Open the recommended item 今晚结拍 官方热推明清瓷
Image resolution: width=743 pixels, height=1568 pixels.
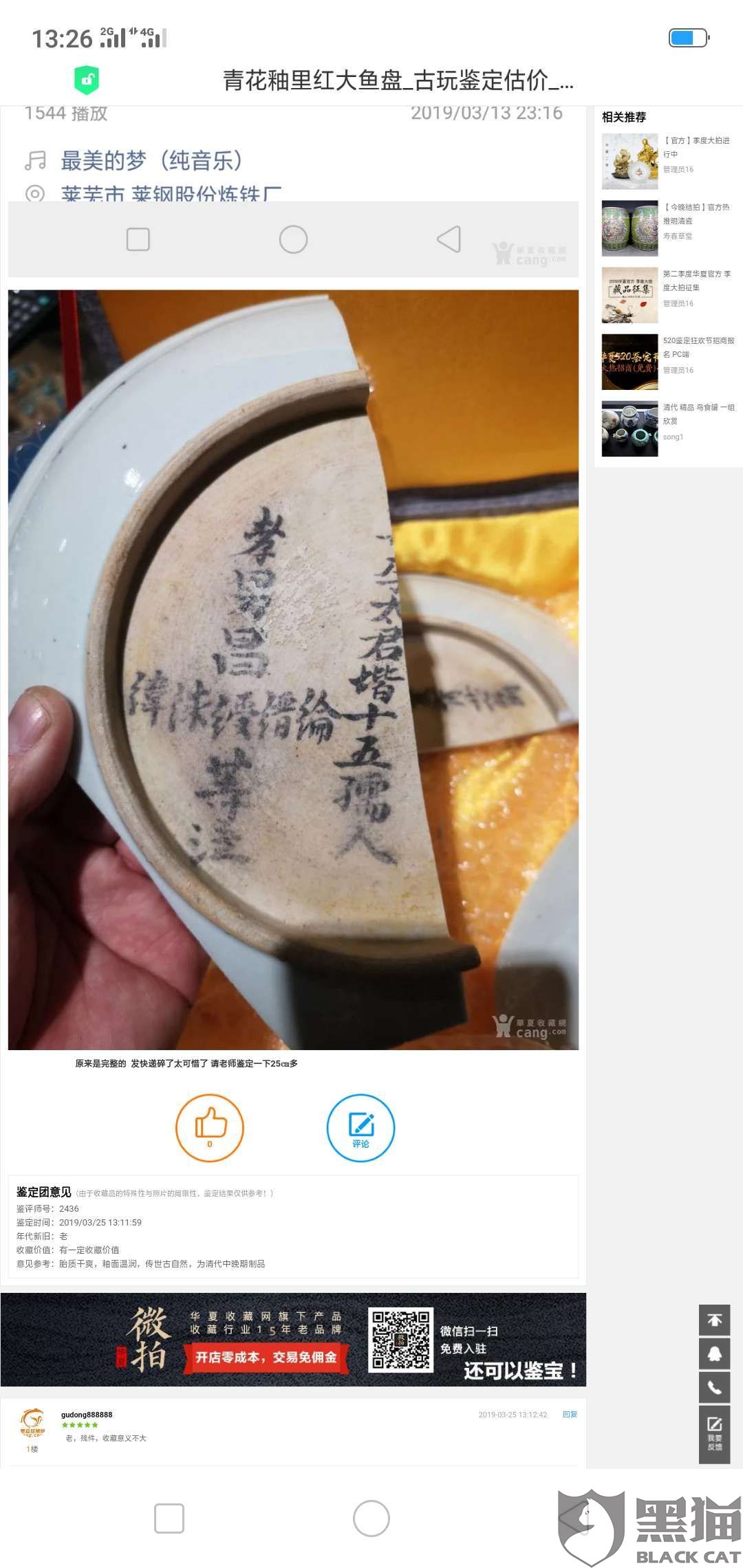point(667,228)
